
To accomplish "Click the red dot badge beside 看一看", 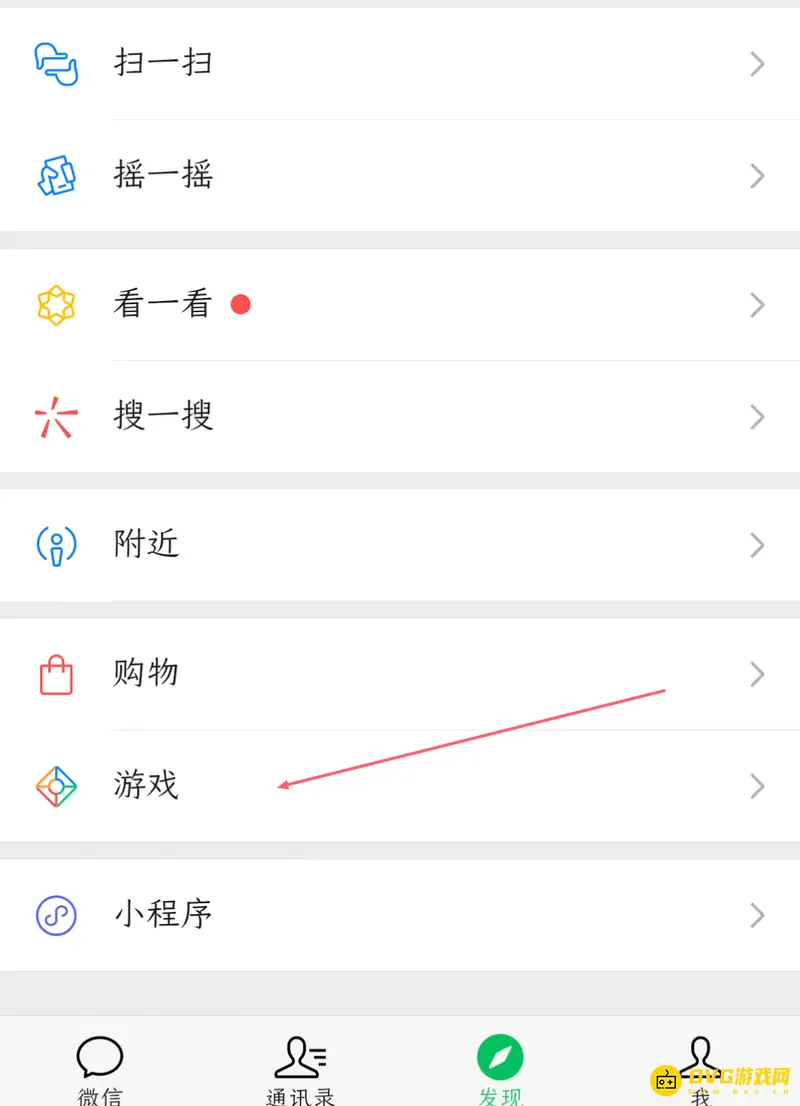I will click(240, 304).
